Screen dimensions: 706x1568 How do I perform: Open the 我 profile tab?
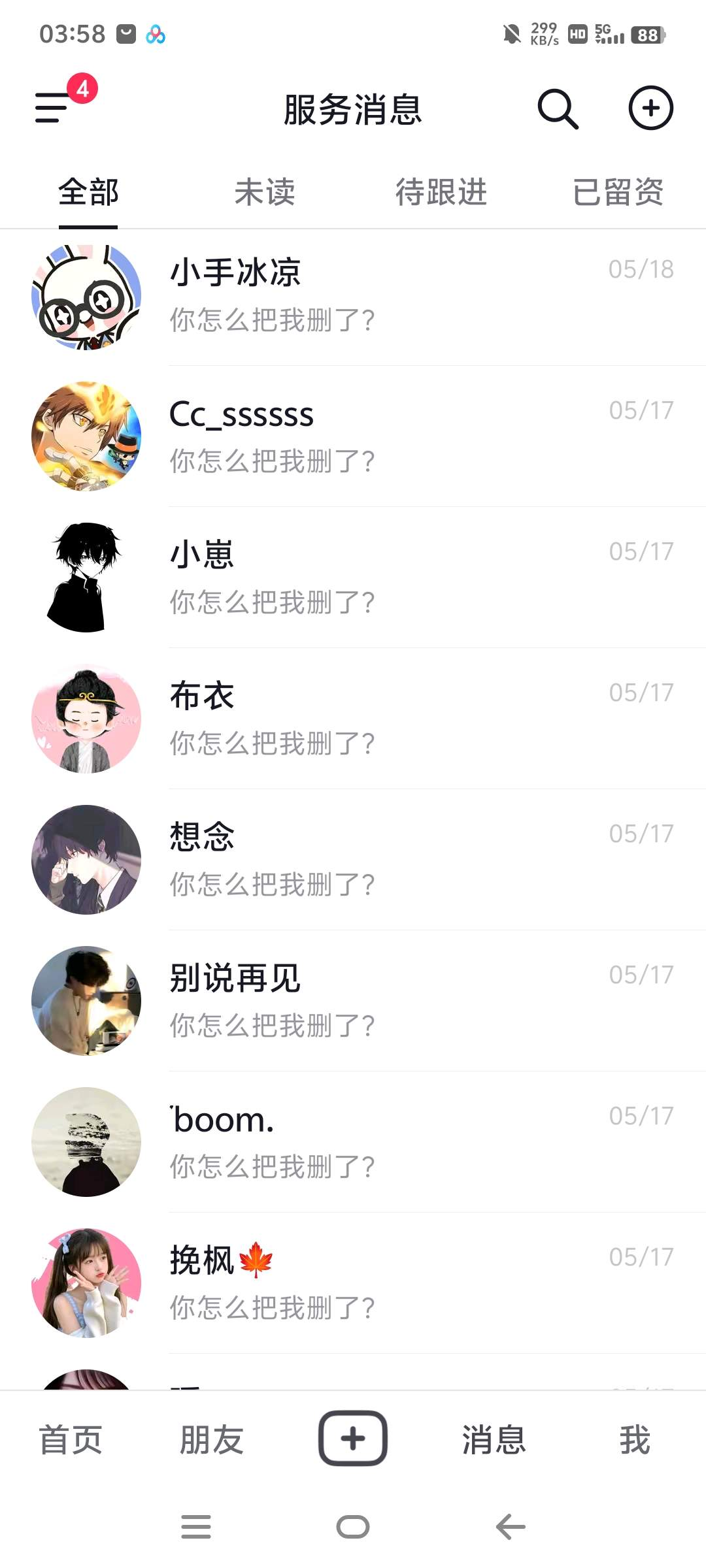[635, 1440]
